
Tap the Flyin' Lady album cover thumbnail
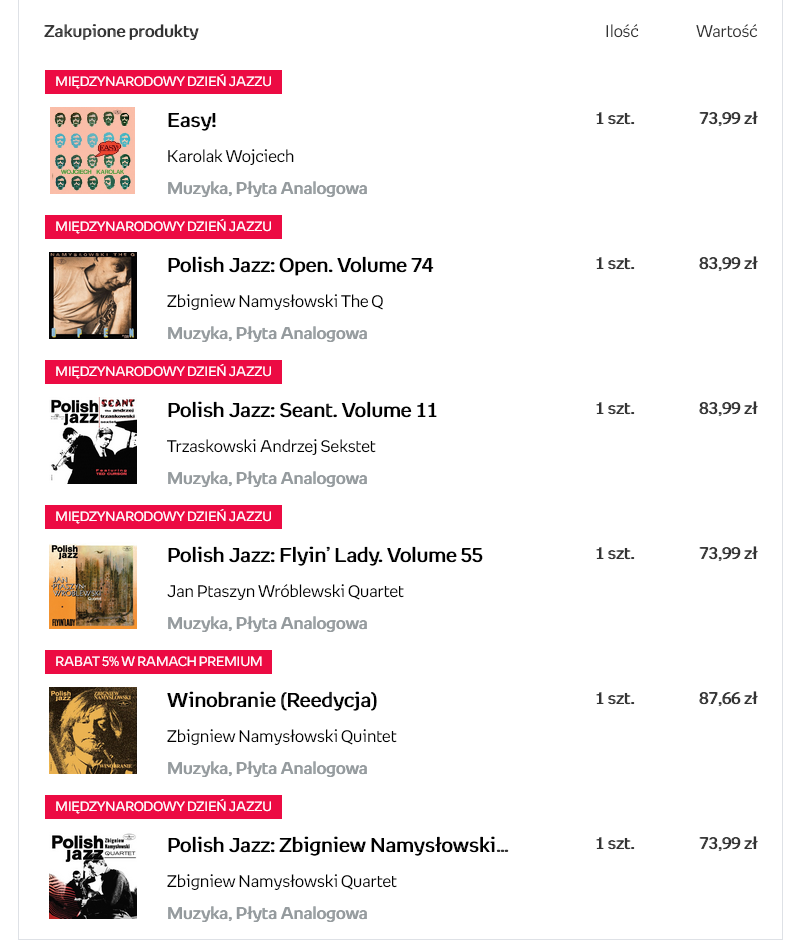point(93,585)
